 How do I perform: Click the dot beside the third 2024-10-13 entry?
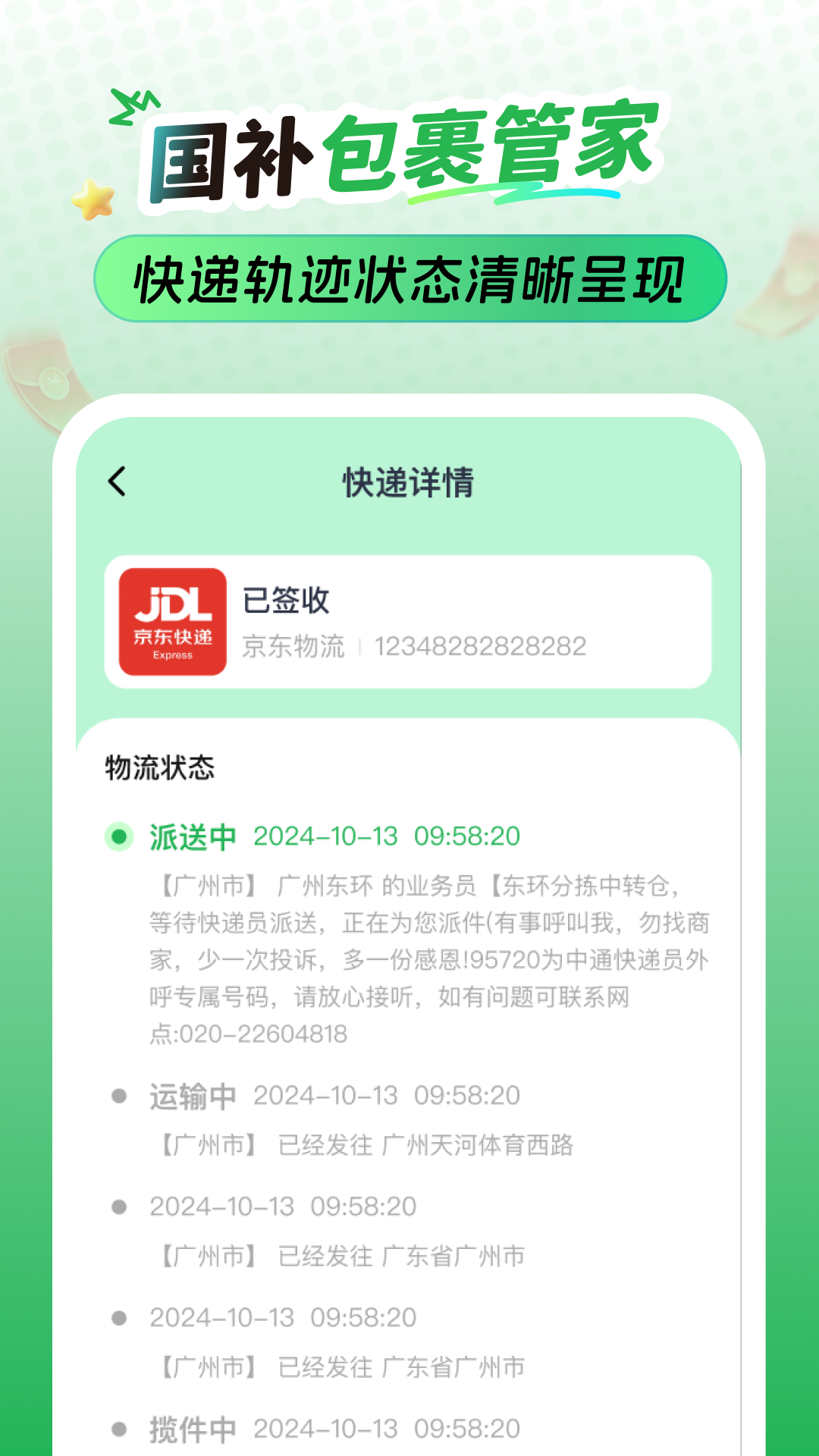[118, 1207]
